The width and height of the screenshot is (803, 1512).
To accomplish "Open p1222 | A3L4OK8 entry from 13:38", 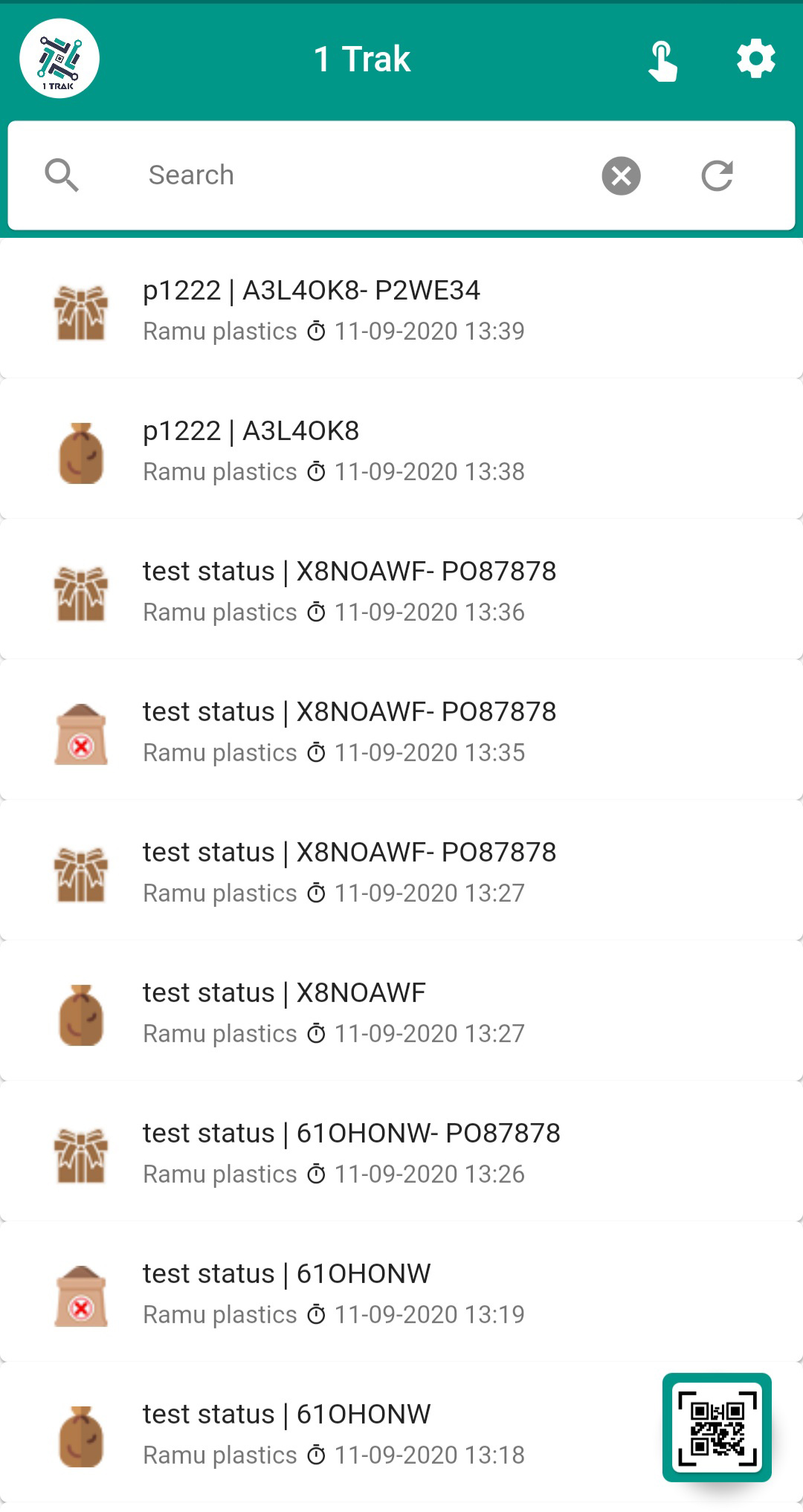I will [401, 450].
